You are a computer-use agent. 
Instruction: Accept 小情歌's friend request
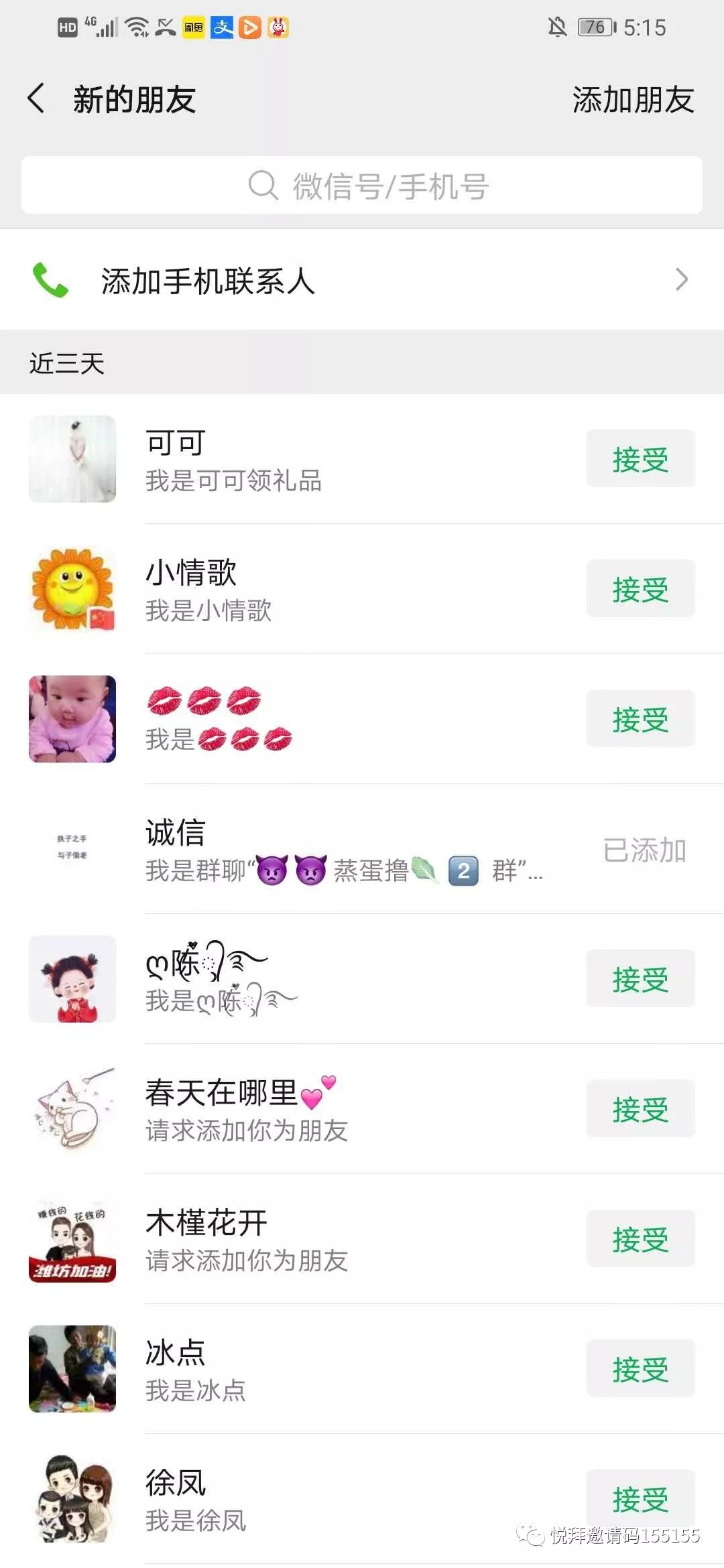640,589
